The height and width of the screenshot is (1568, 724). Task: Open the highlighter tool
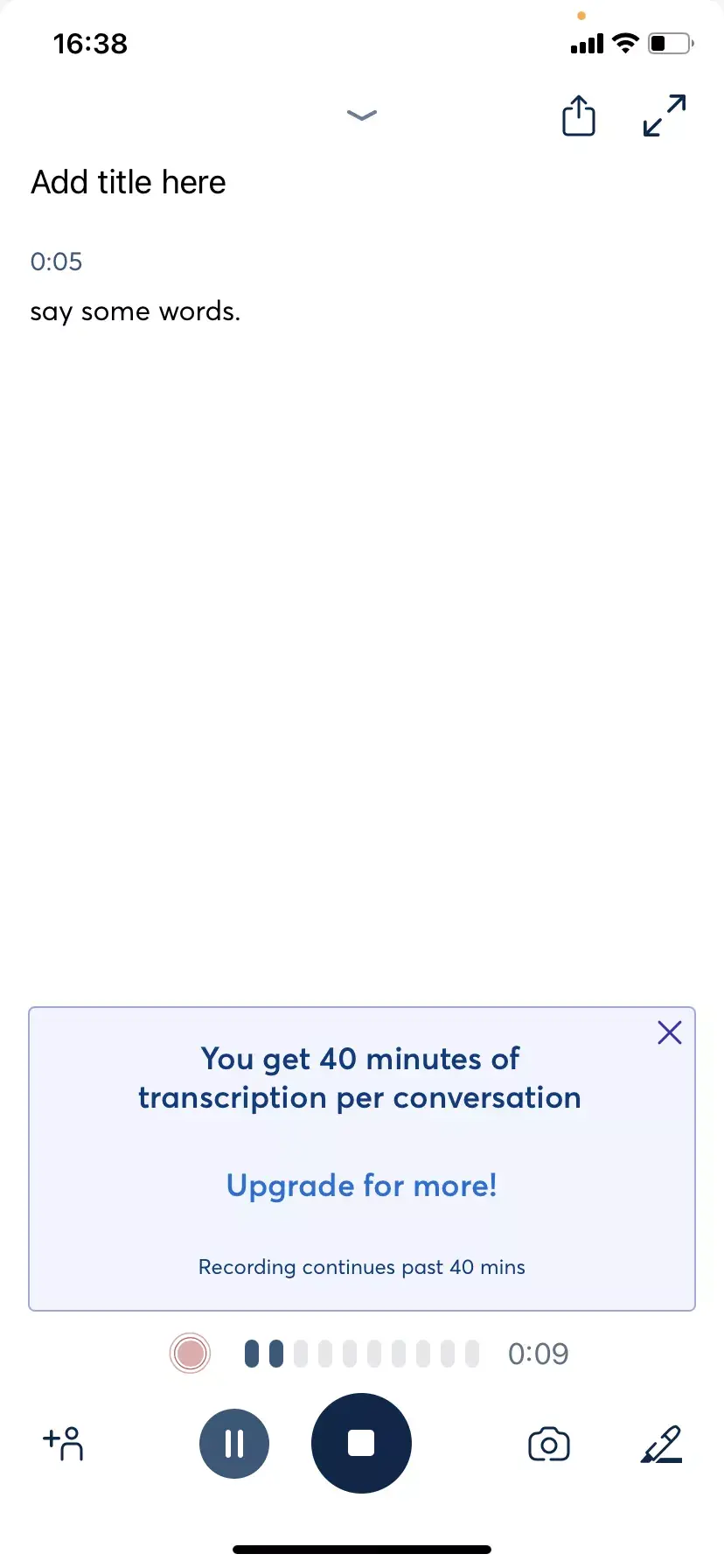[x=661, y=1444]
